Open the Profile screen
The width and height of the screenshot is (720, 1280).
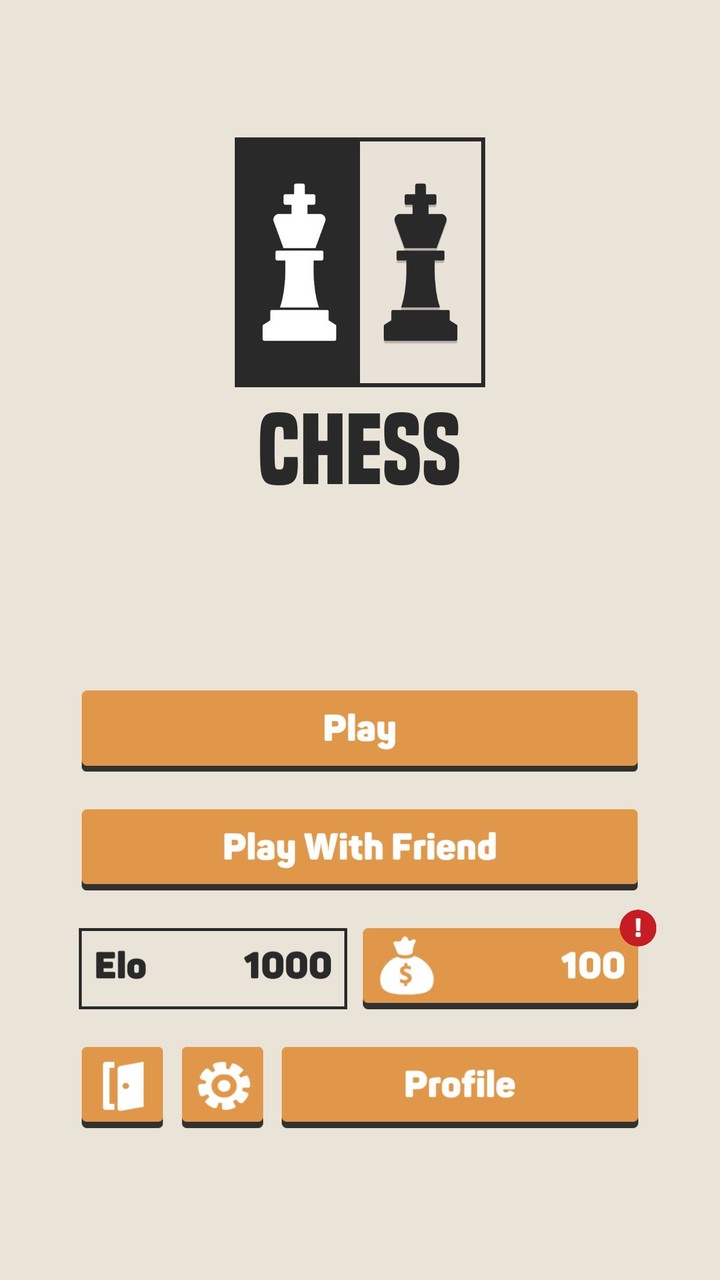[459, 1086]
